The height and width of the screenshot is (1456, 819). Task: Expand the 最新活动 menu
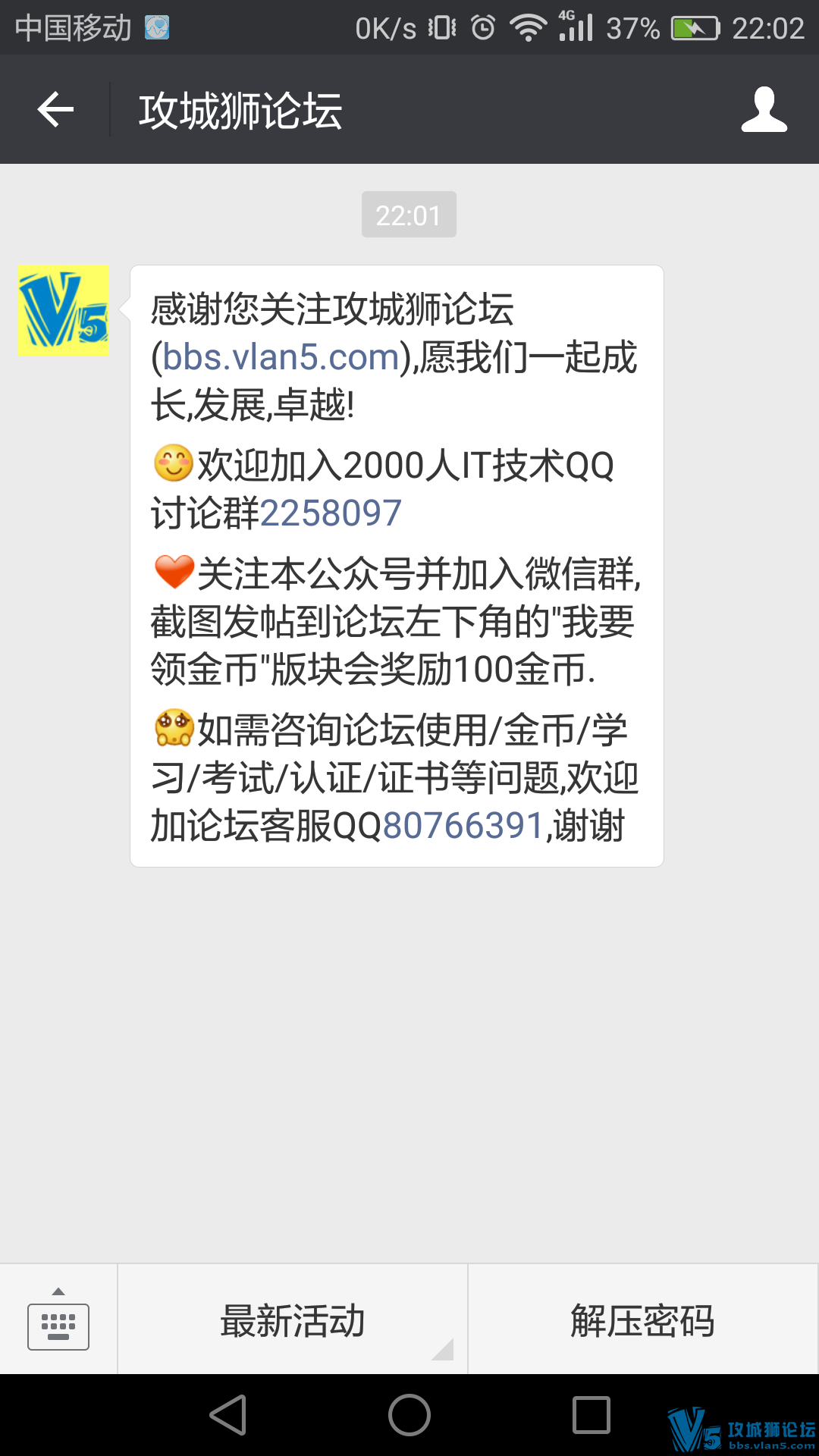tap(293, 1320)
